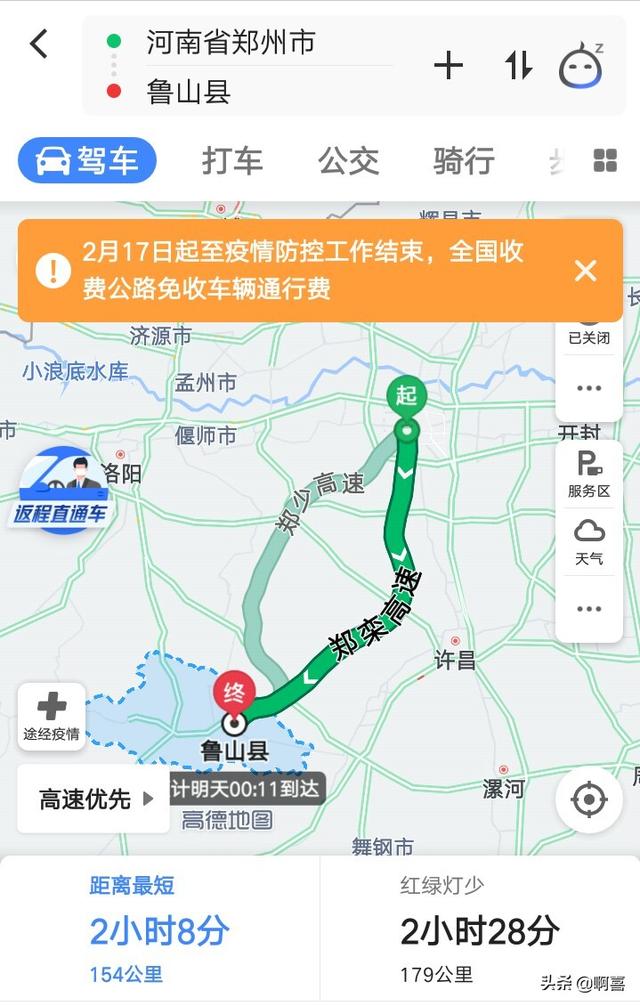Viewport: 640px width, 1006px height.
Task: Open the voice assistant robot icon
Action: 581,66
